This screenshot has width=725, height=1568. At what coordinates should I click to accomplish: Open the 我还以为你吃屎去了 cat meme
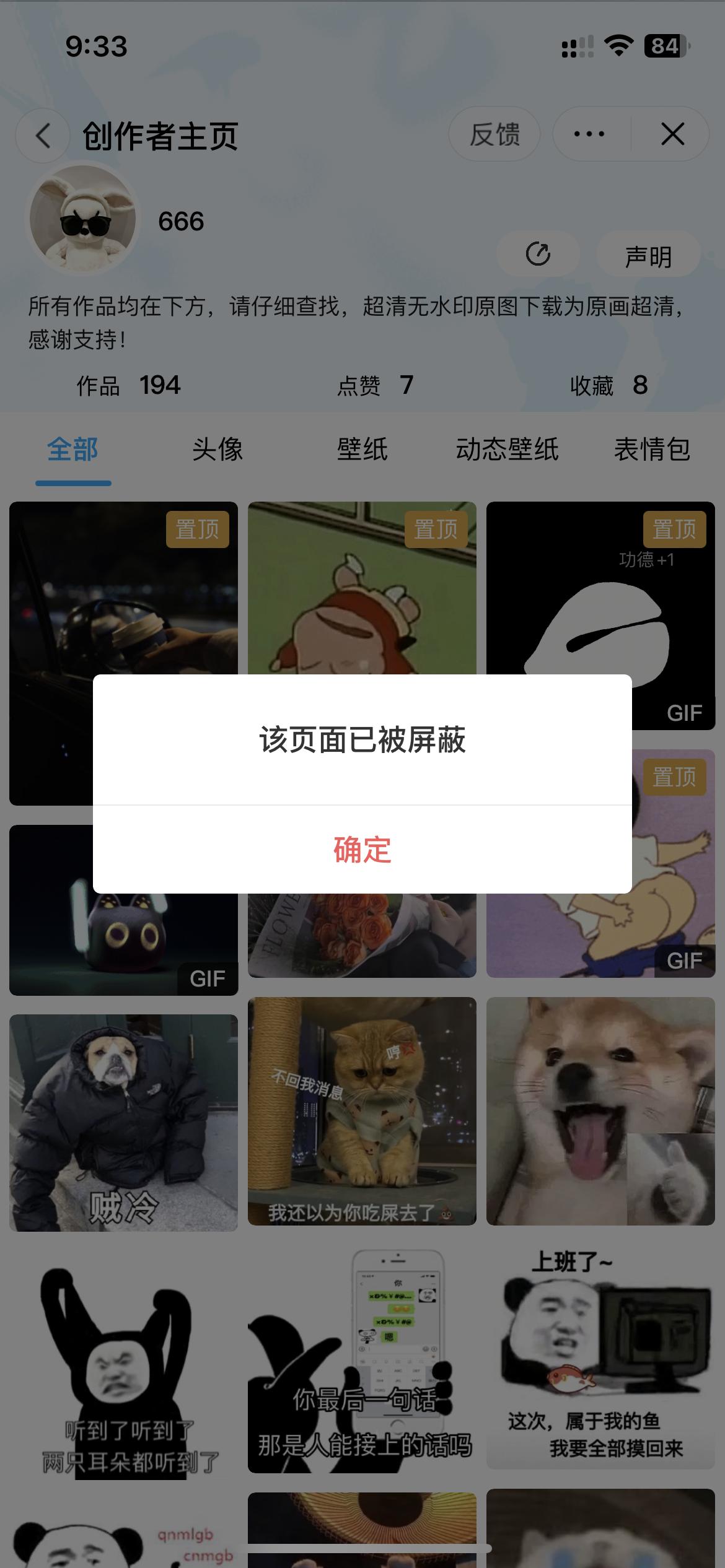pos(362,1112)
